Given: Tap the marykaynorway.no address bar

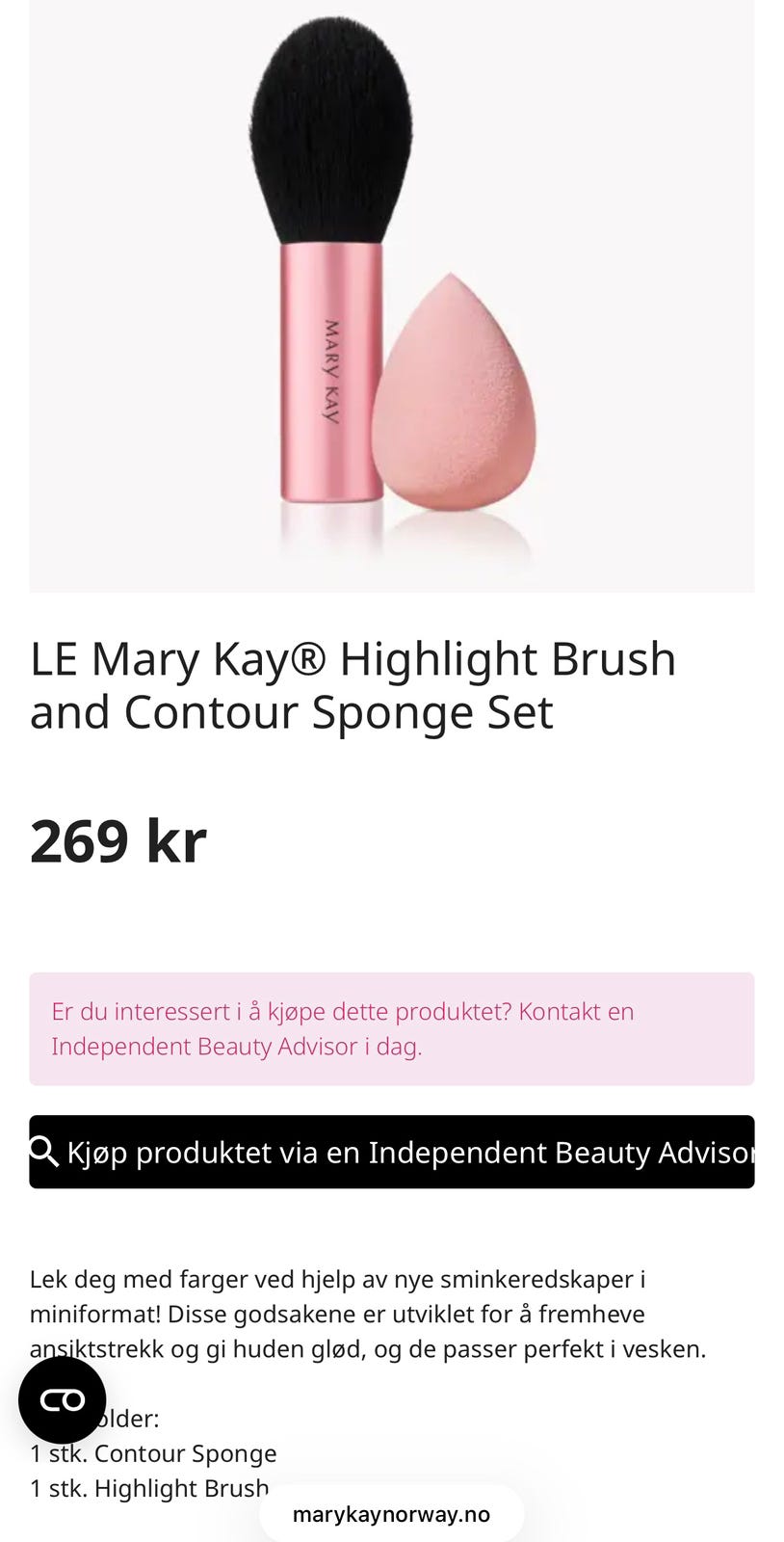Looking at the screenshot, I should click(x=391, y=1514).
